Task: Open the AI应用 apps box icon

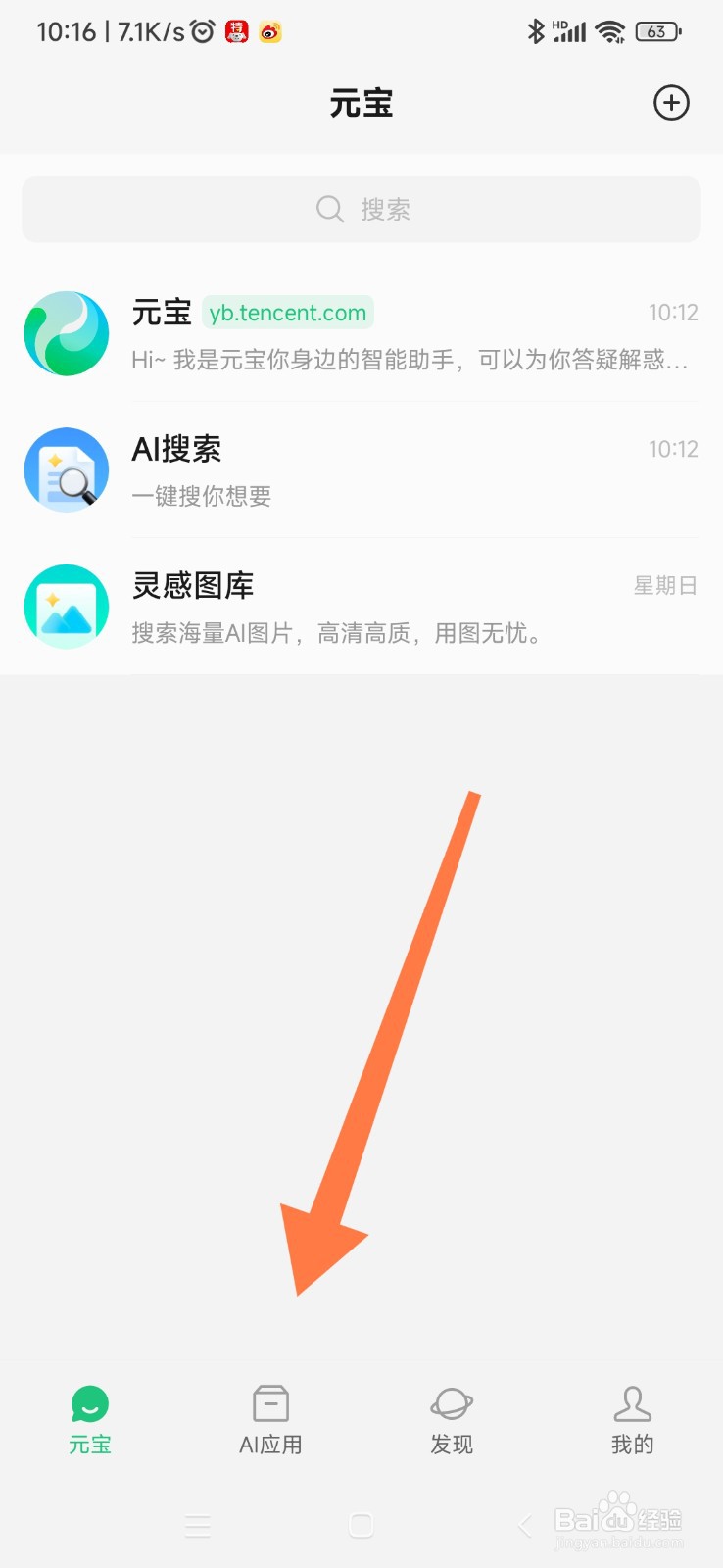Action: [270, 1403]
